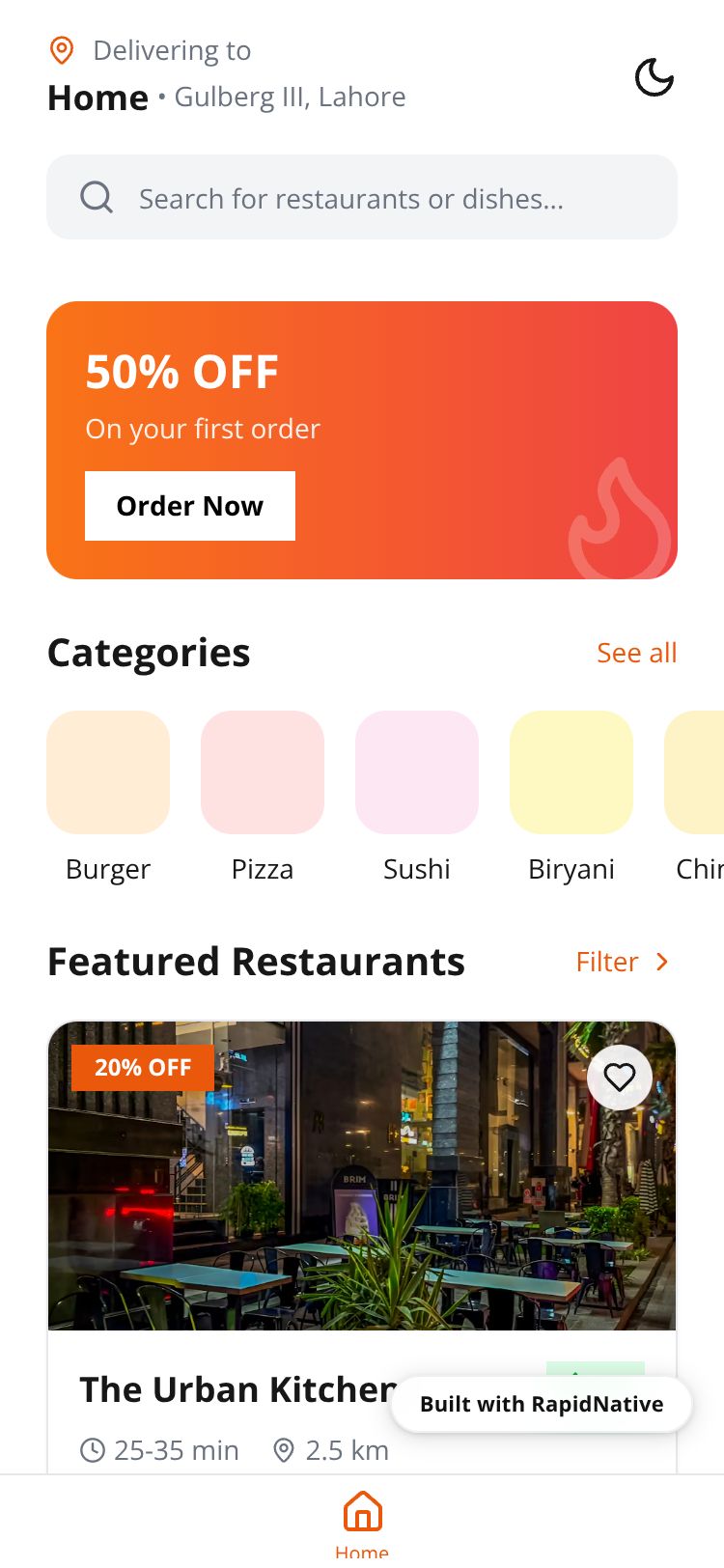The height and width of the screenshot is (1568, 724).
Task: Select the Burger category
Action: pos(108,772)
